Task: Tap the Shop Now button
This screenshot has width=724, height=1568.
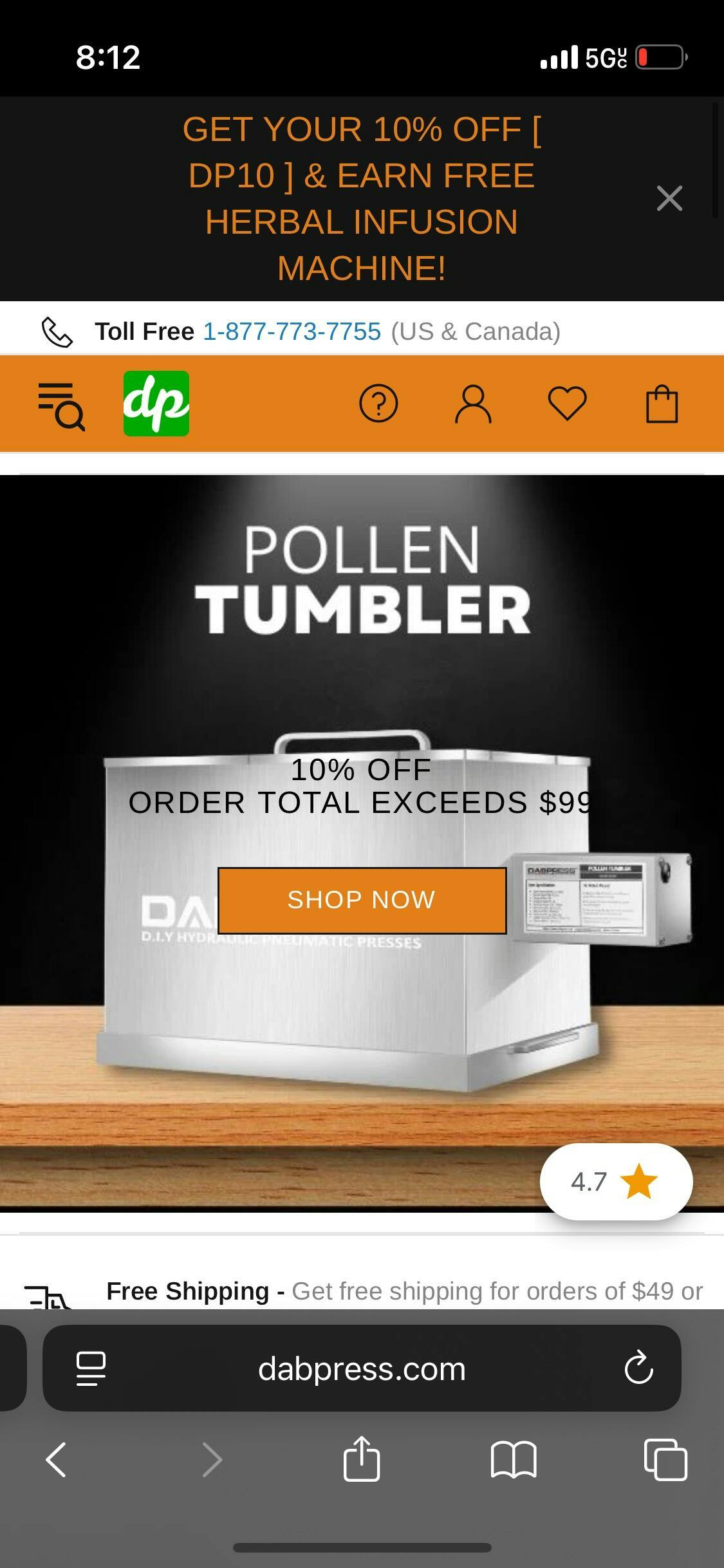Action: pos(362,900)
